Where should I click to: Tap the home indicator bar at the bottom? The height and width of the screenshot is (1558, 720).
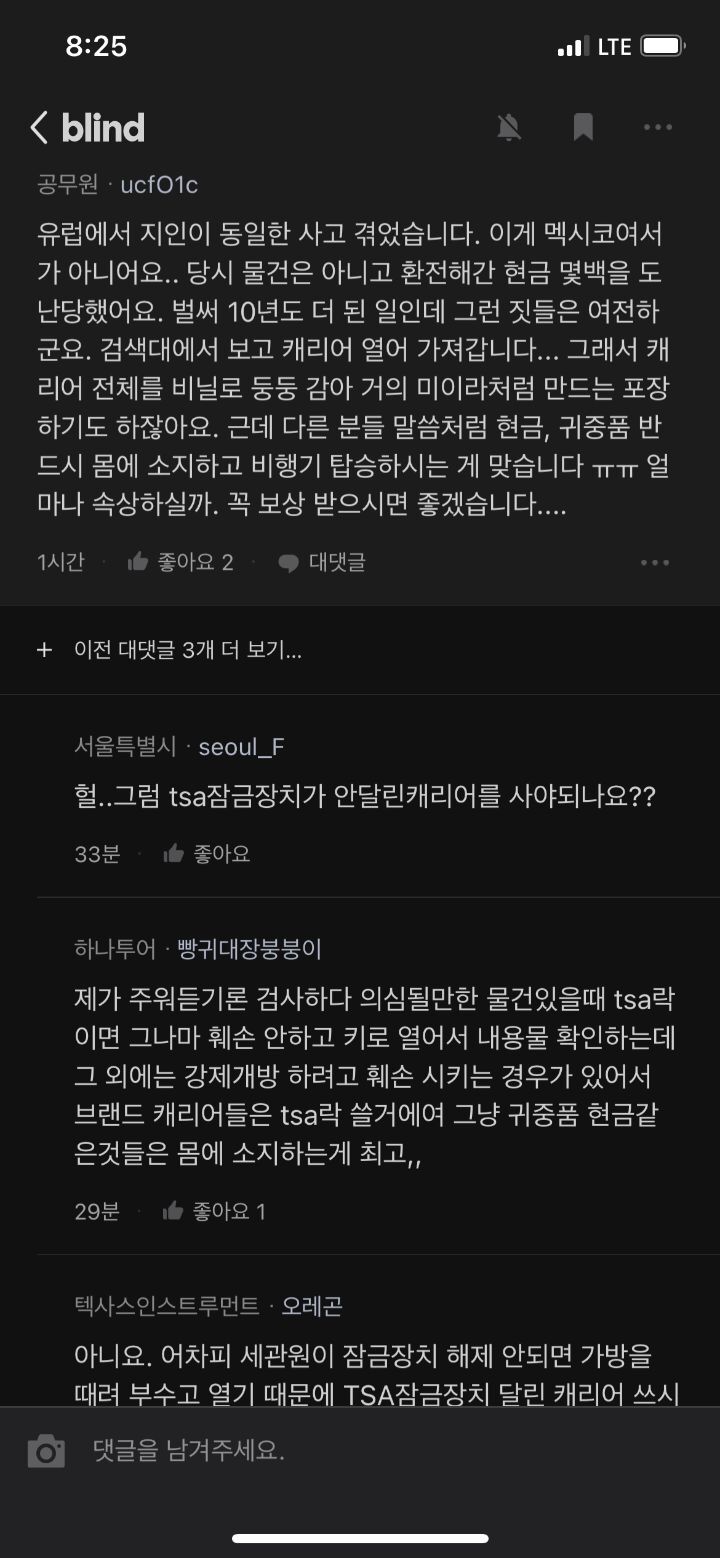click(x=360, y=1539)
